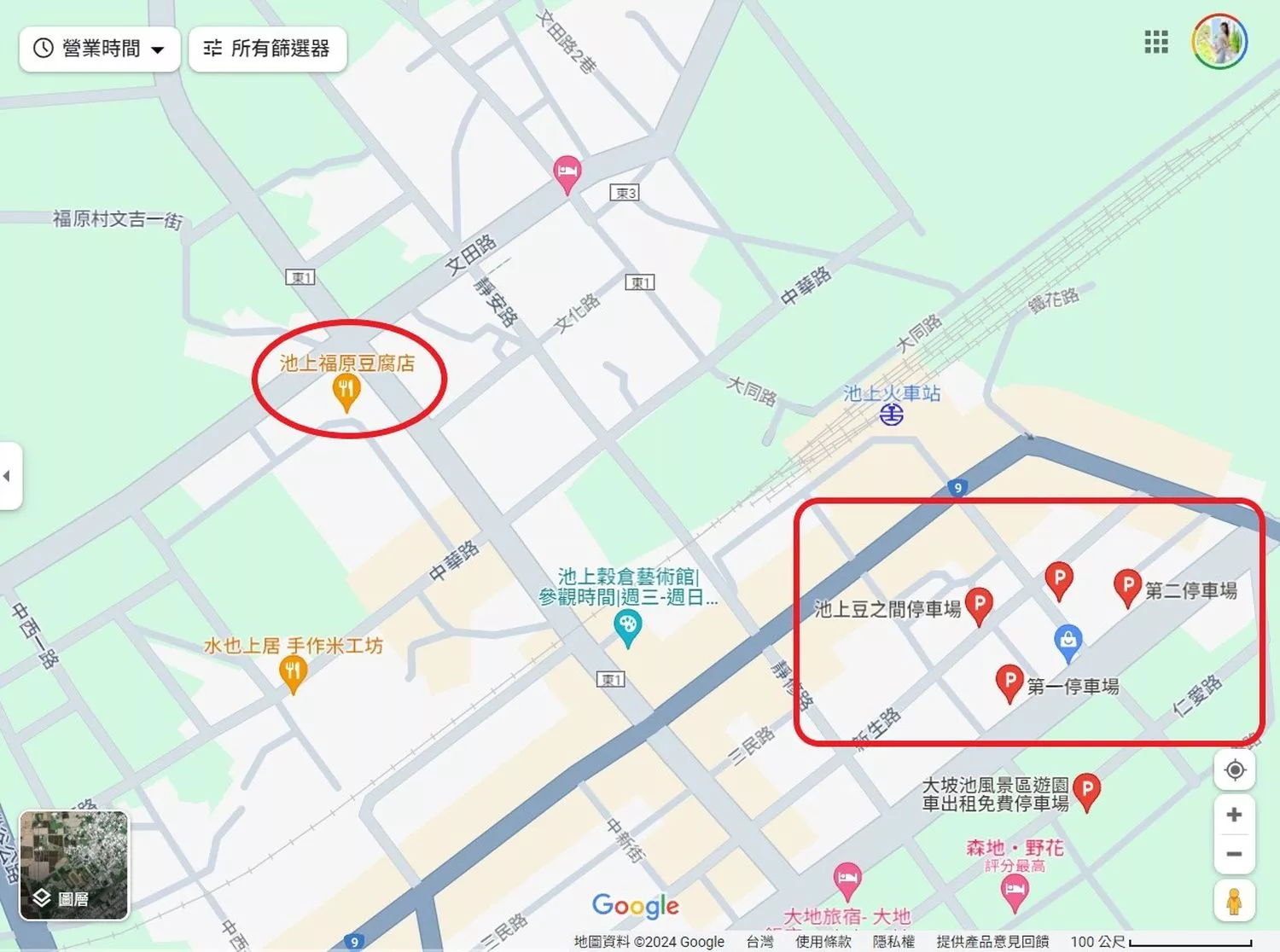1280x952 pixels.
Task: Select 水也上居 手作米工坊 restaurant pin
Action: (x=293, y=671)
